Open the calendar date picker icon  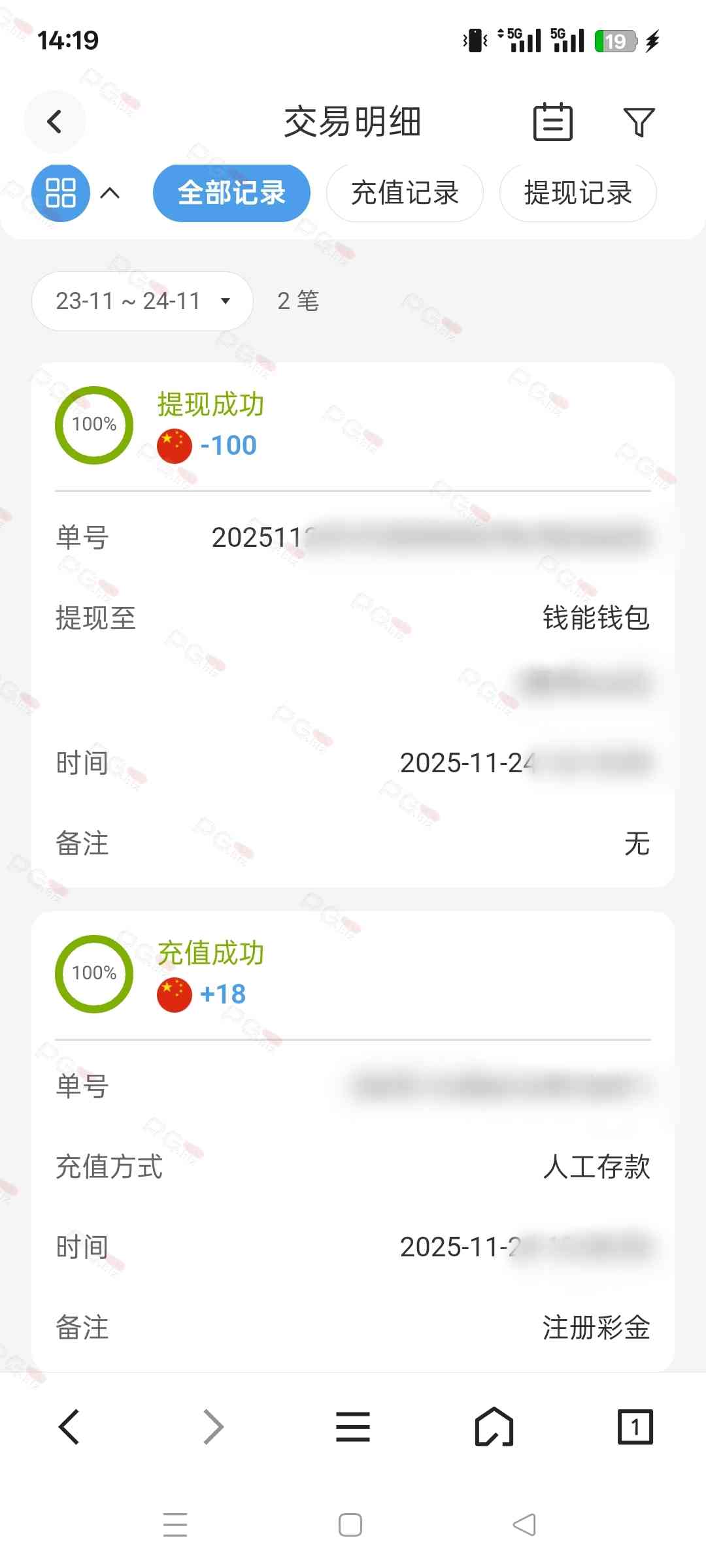553,122
